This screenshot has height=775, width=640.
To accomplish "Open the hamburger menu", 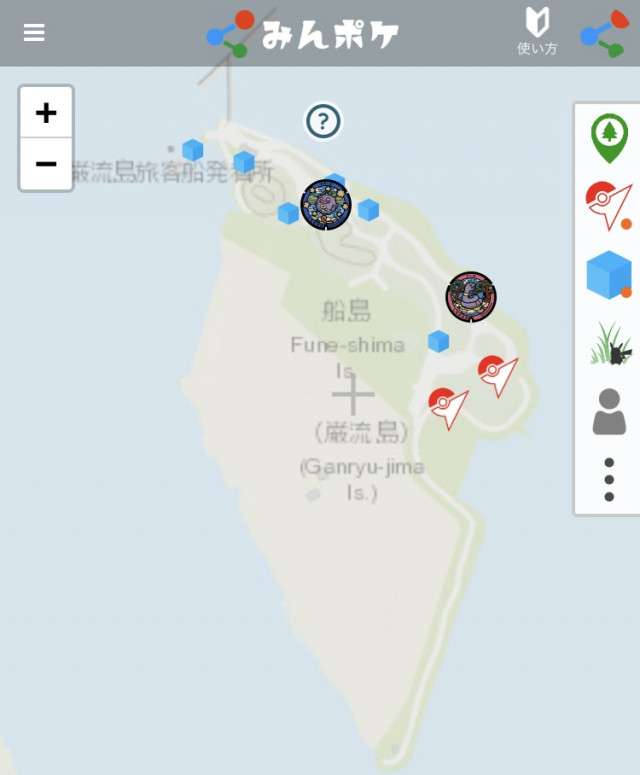I will click(x=34, y=33).
